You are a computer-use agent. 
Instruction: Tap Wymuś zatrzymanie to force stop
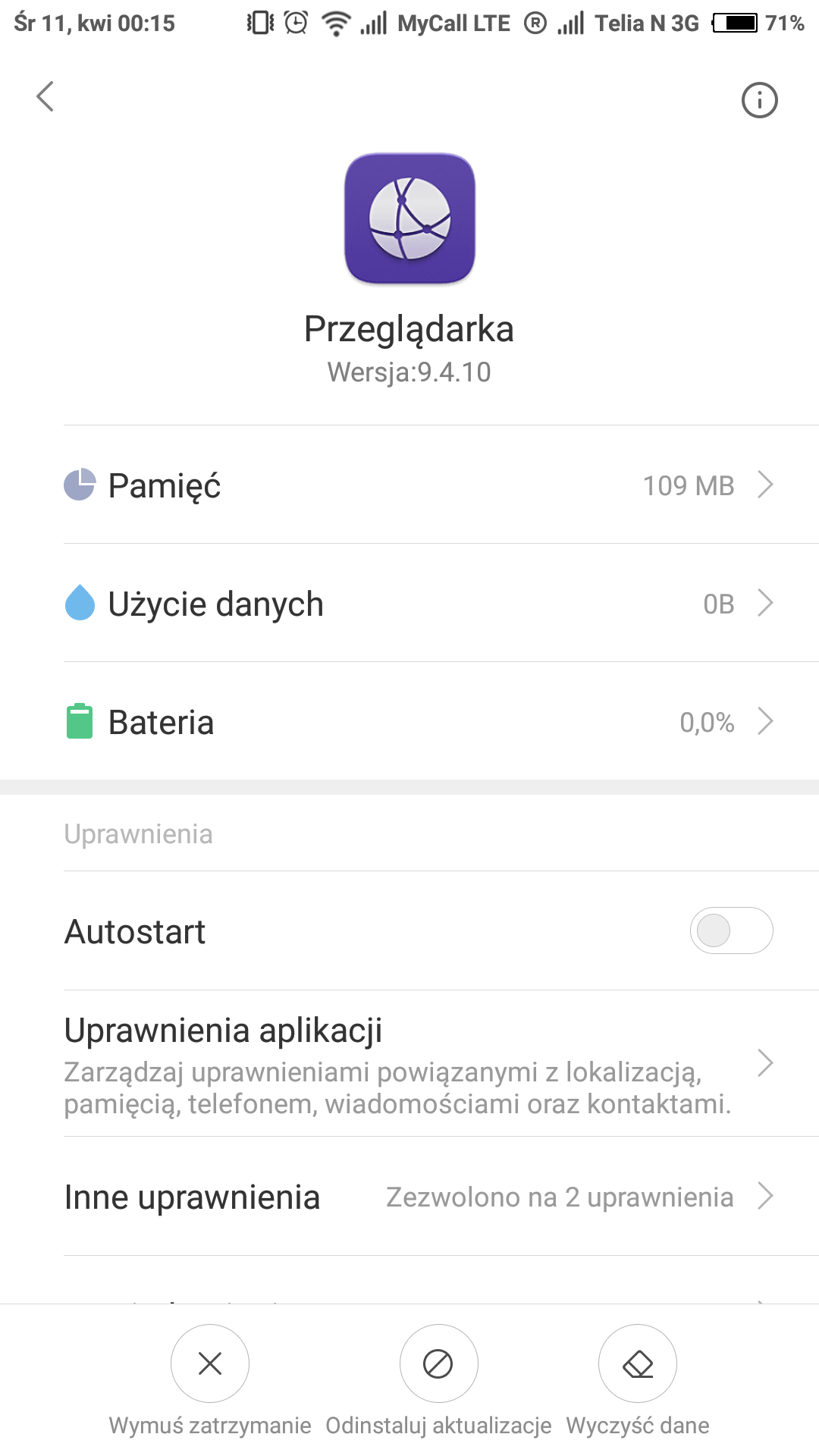210,1363
